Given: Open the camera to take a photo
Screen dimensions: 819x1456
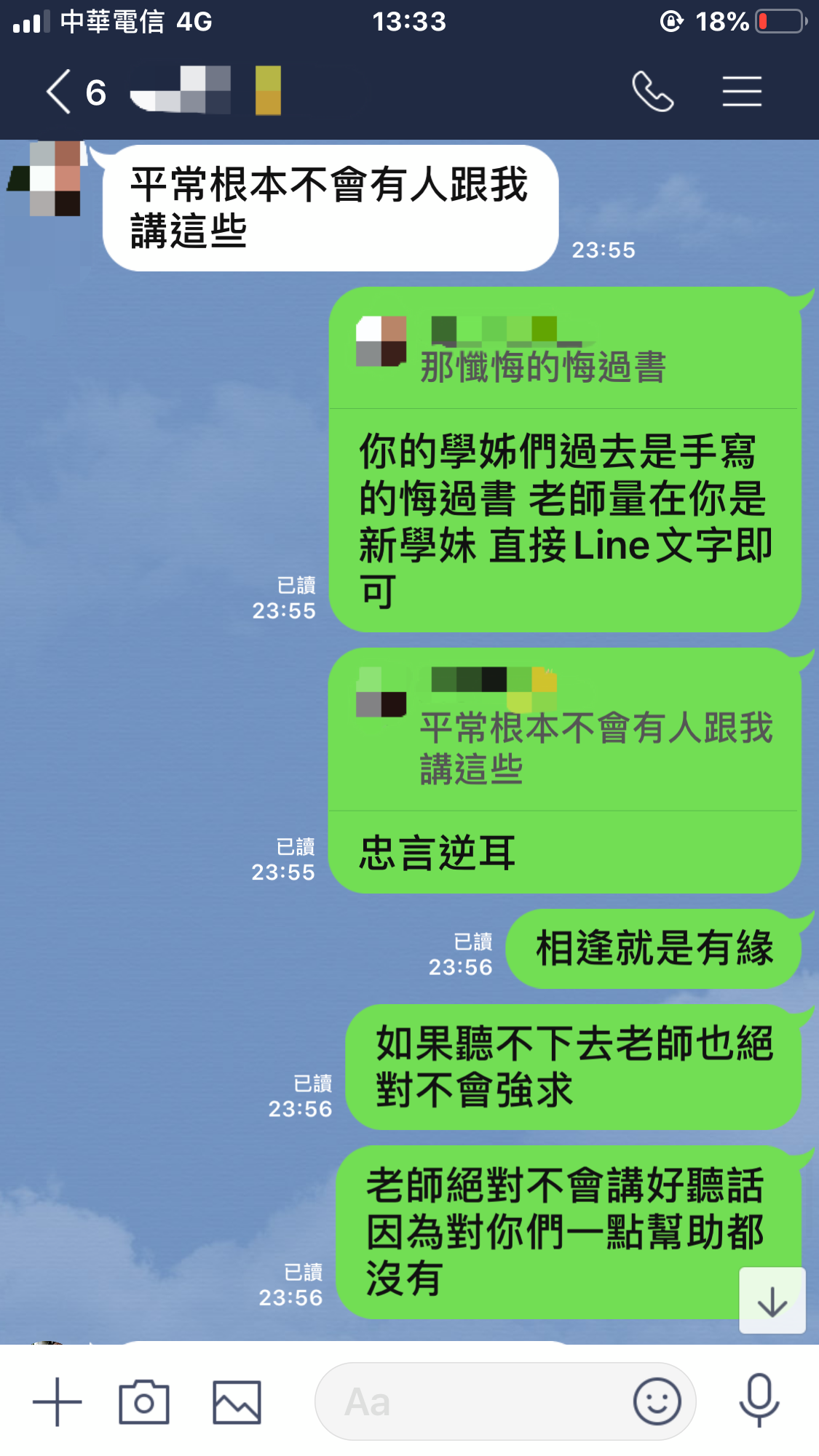Looking at the screenshot, I should (144, 1401).
